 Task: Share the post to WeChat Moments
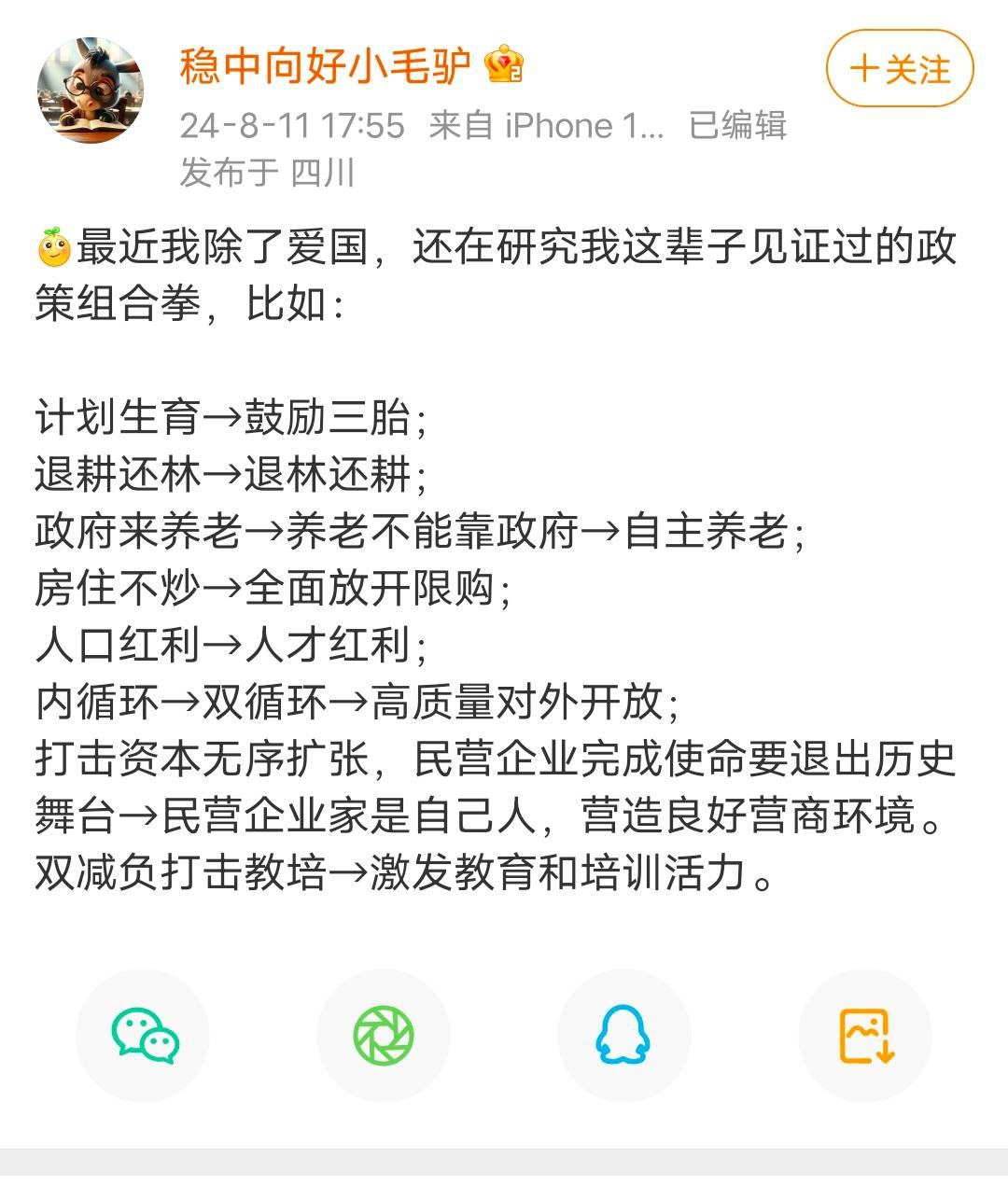384,1035
